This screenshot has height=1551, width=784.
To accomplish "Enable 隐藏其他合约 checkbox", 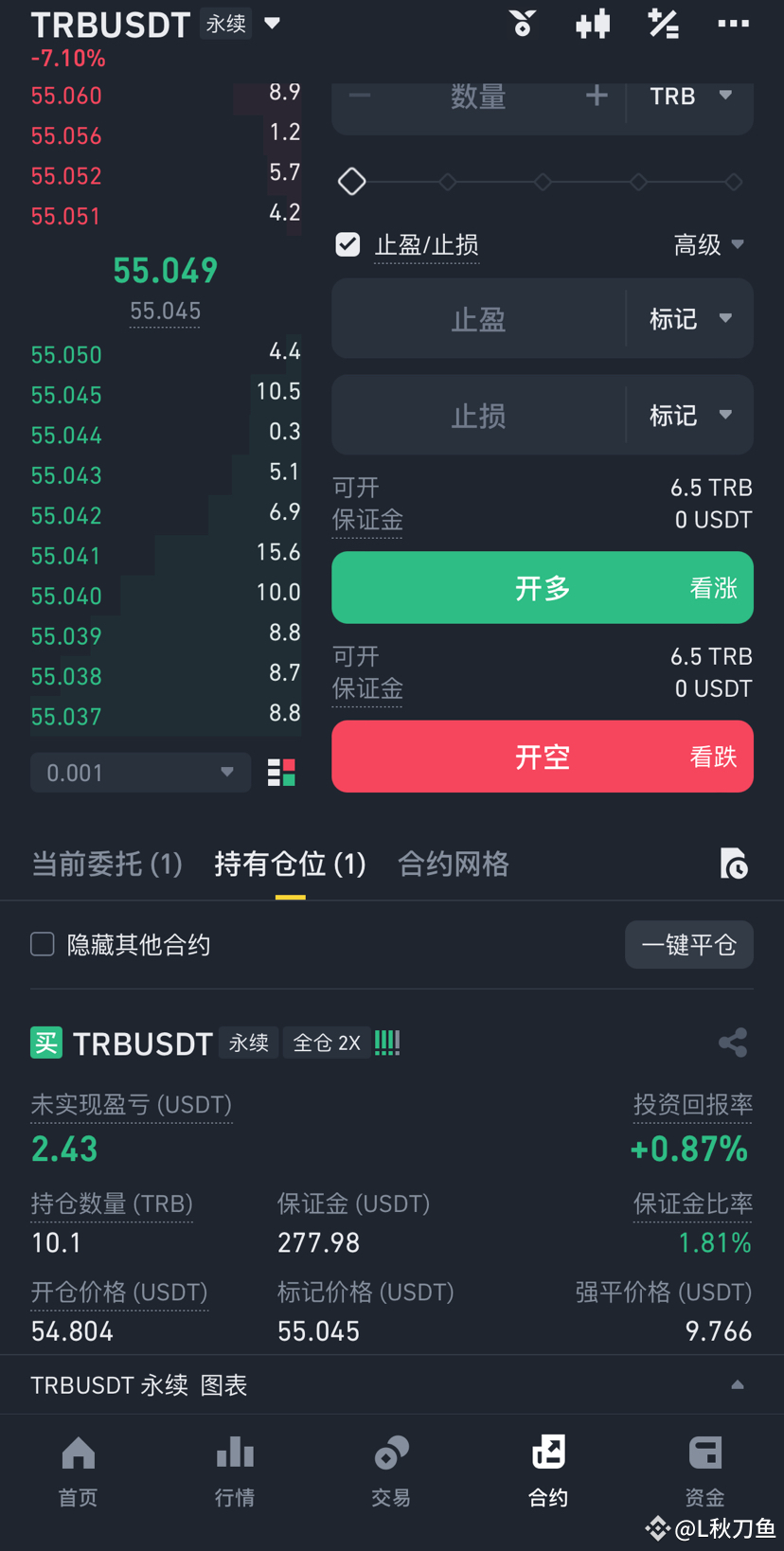I will point(42,944).
